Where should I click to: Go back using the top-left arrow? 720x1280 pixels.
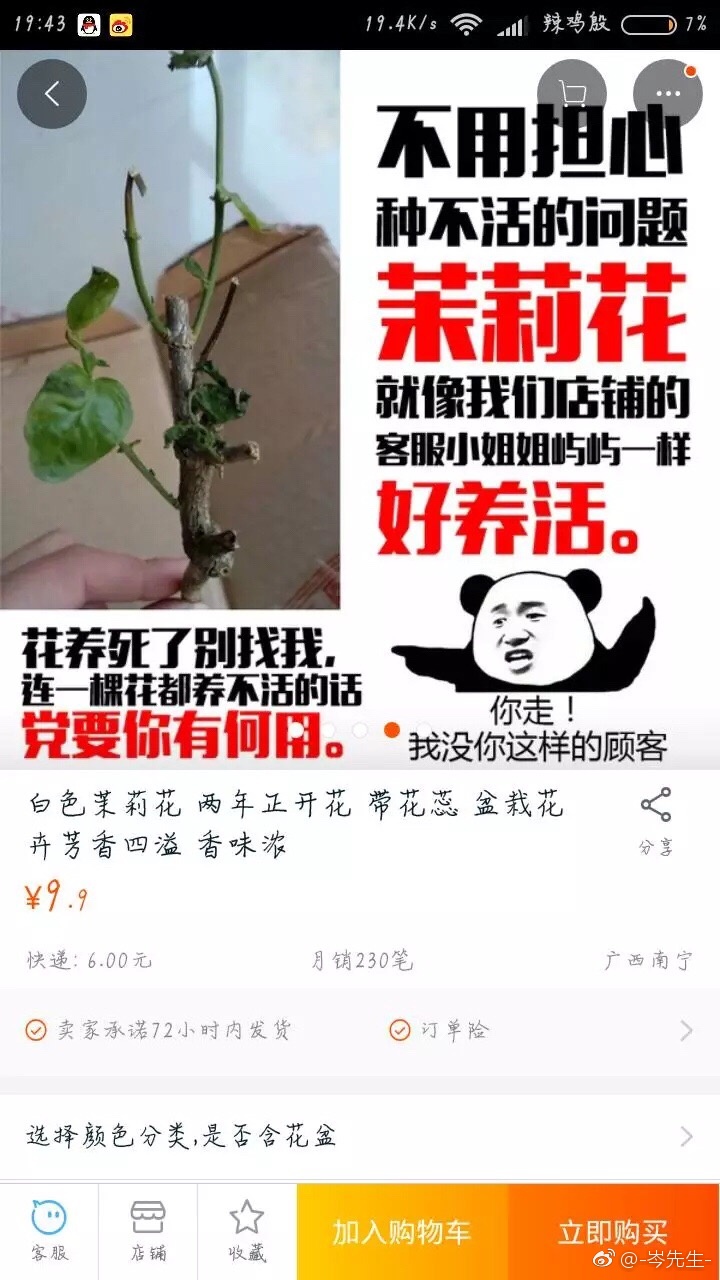(52, 94)
